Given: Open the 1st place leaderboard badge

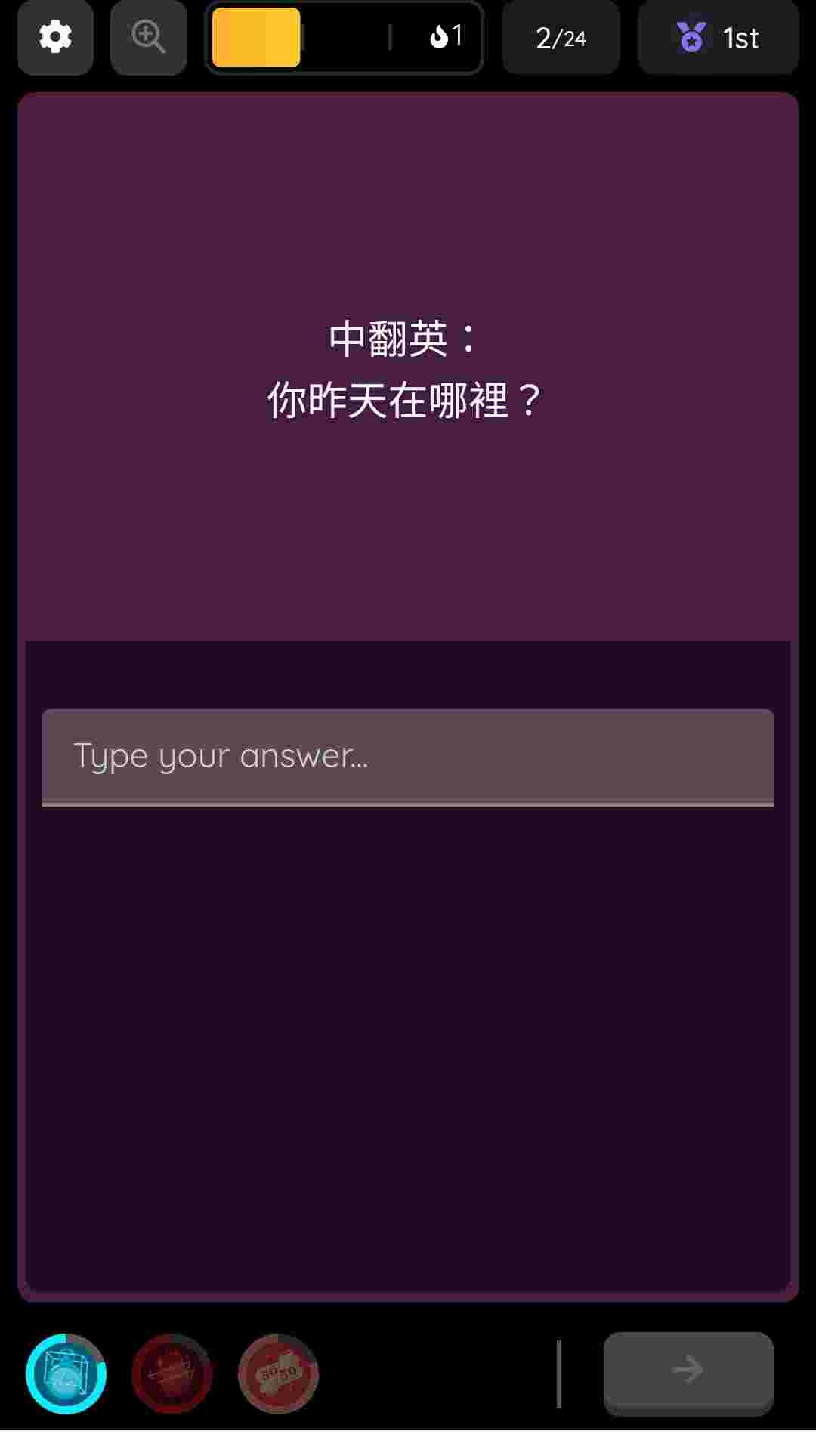Looking at the screenshot, I should (x=718, y=37).
